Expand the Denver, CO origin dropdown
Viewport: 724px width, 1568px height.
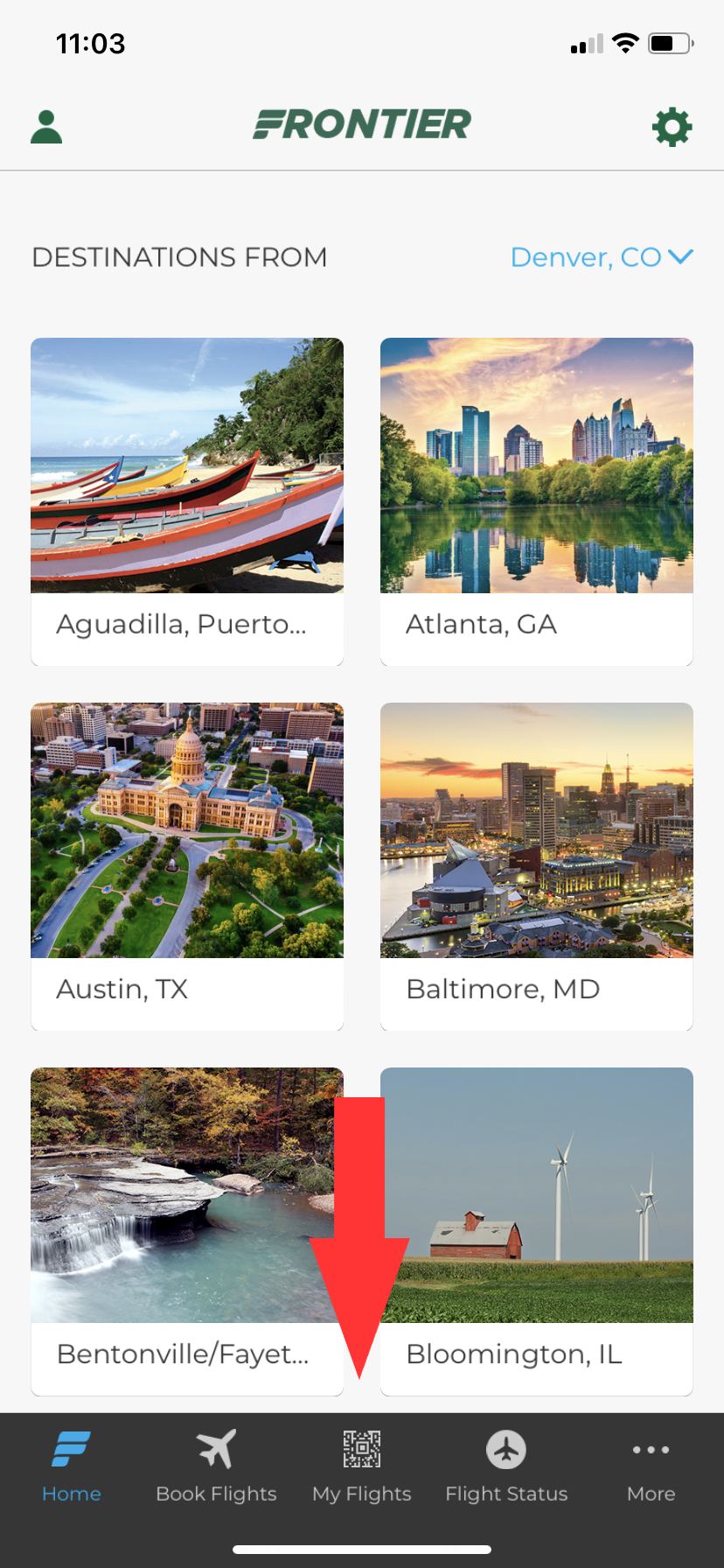(x=602, y=257)
